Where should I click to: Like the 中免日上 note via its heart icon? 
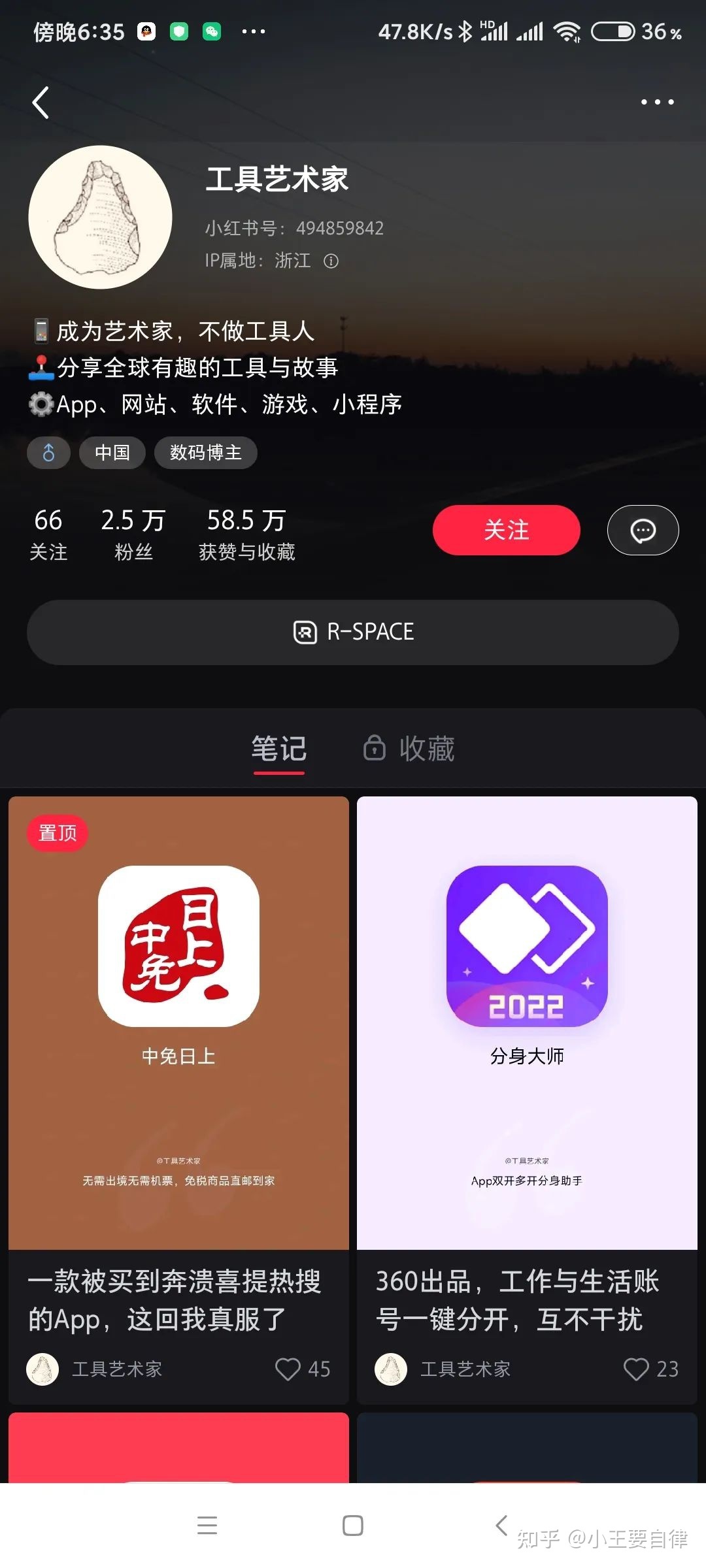pos(288,1369)
